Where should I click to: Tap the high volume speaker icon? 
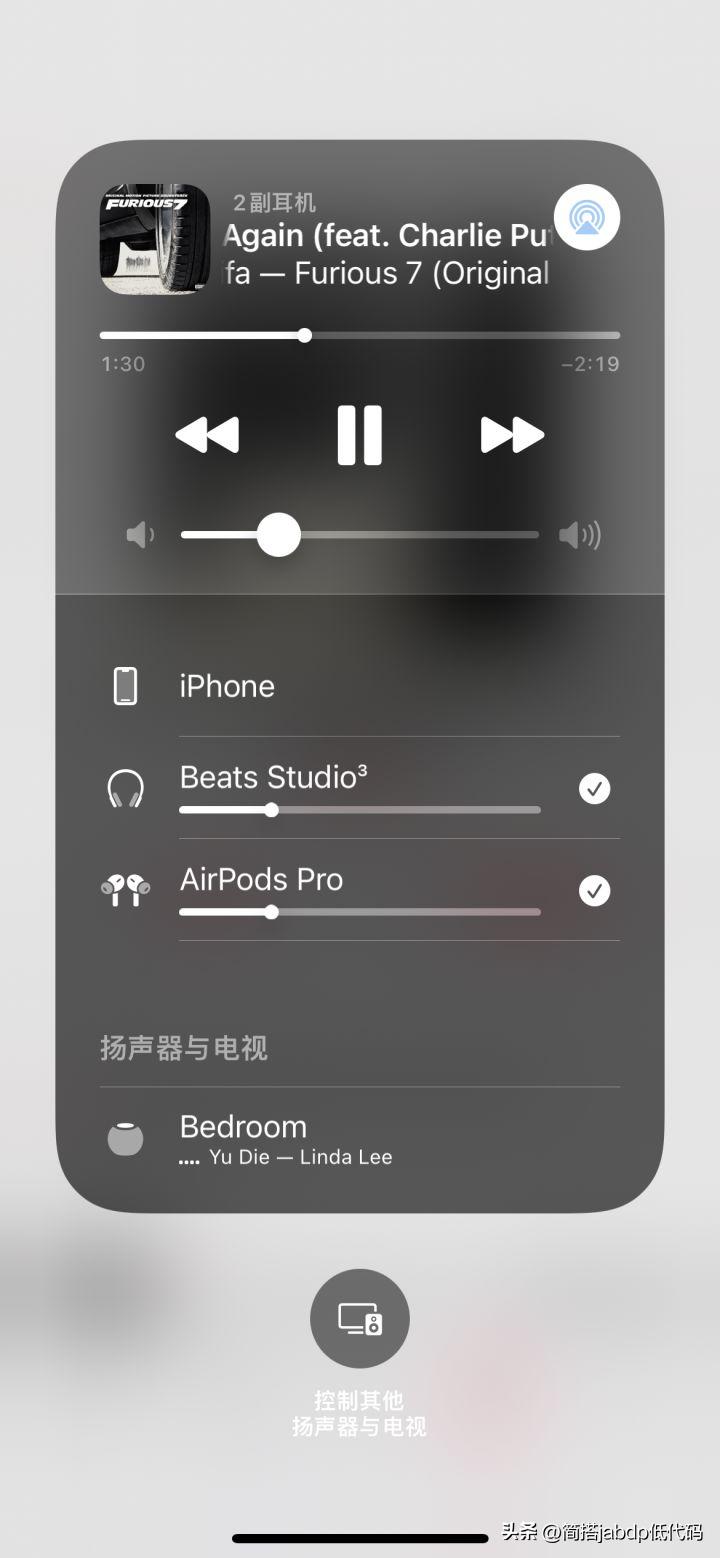coord(580,534)
